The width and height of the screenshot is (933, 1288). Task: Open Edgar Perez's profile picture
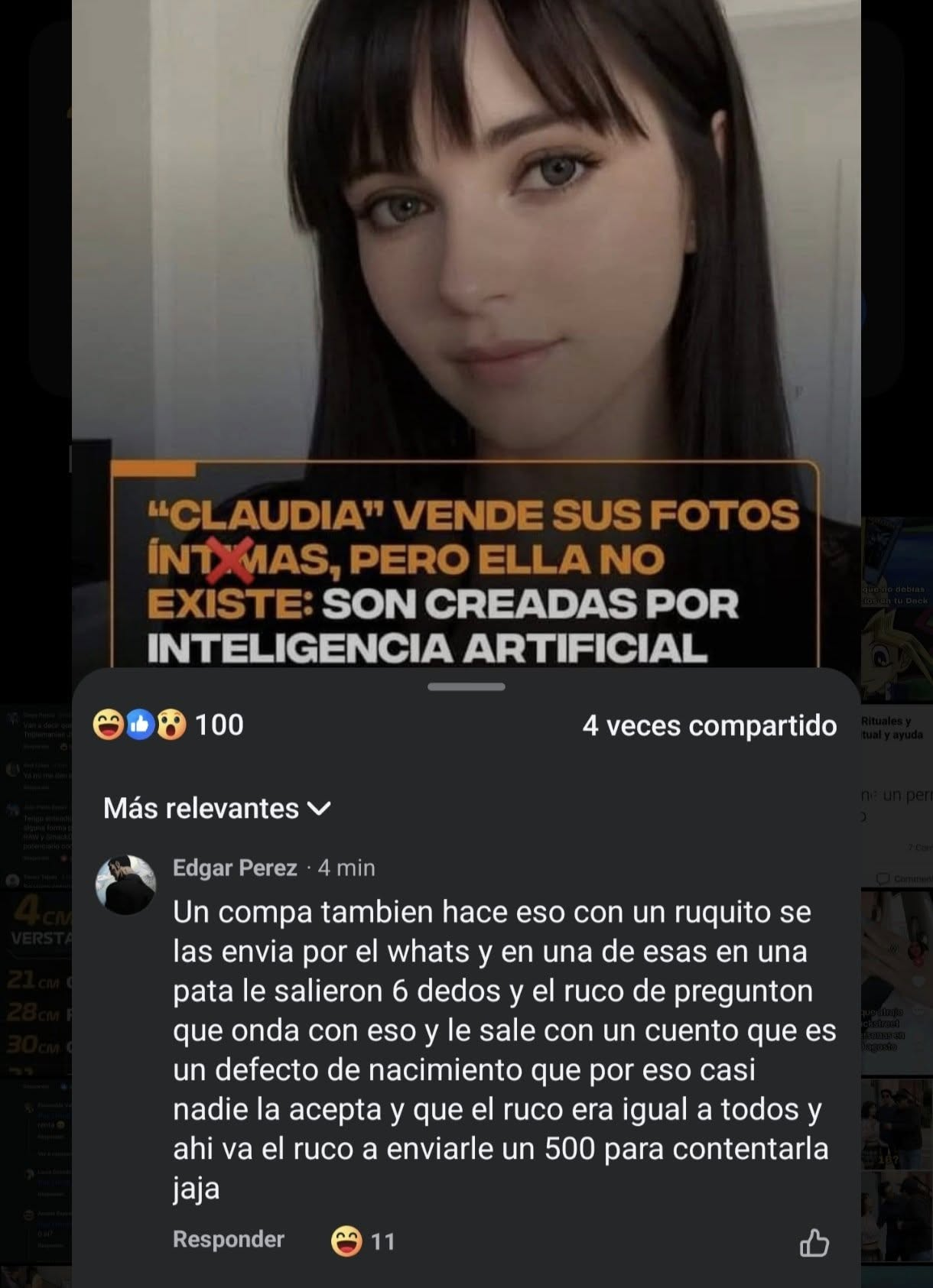point(125,884)
